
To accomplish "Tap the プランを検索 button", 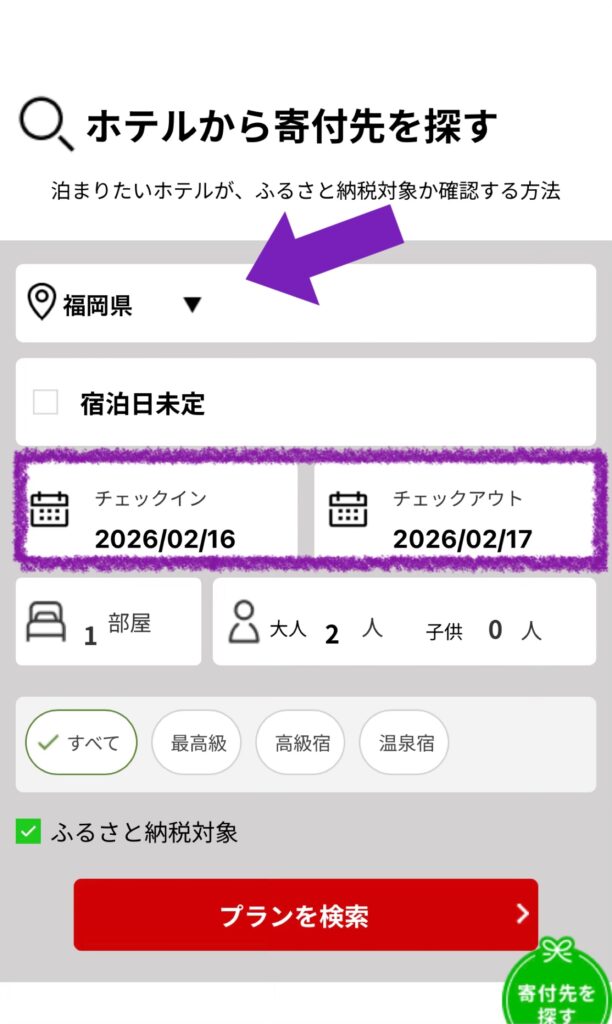I will [306, 914].
